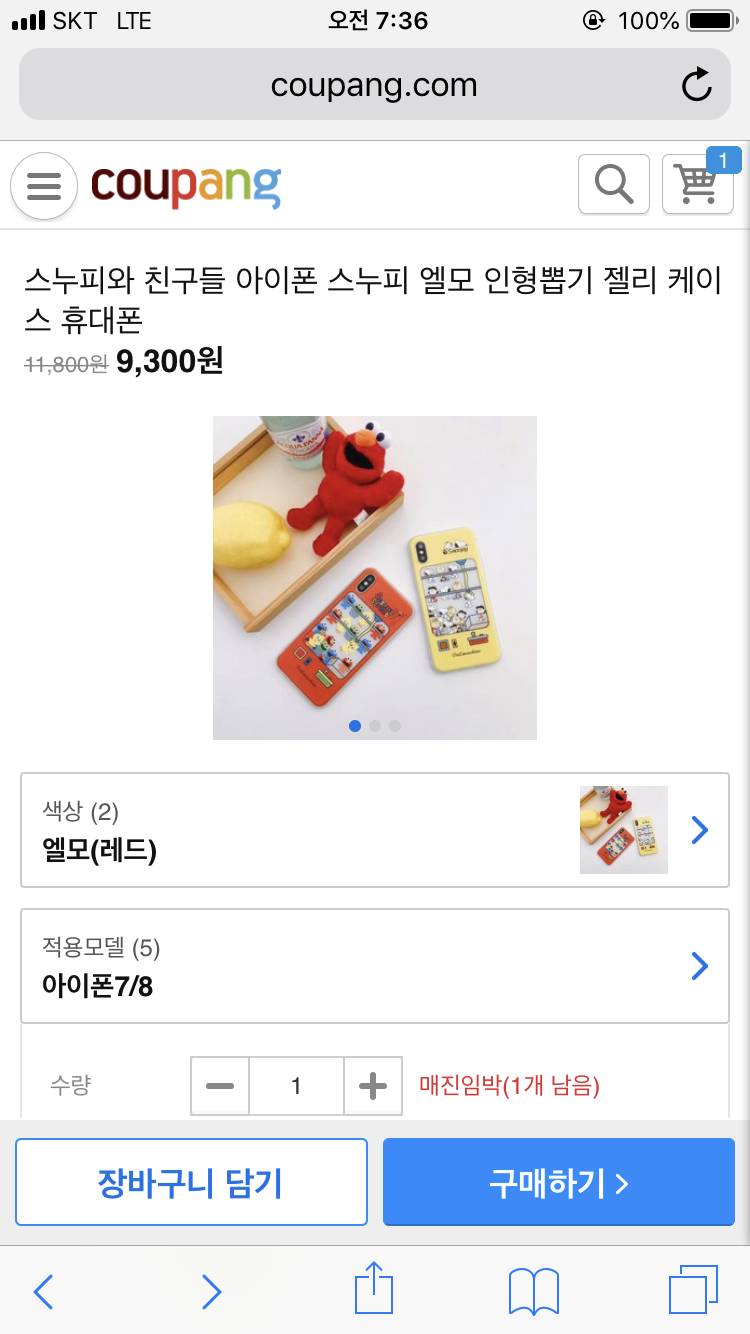
Task: Tap the coupang.com address bar
Action: pos(373,85)
